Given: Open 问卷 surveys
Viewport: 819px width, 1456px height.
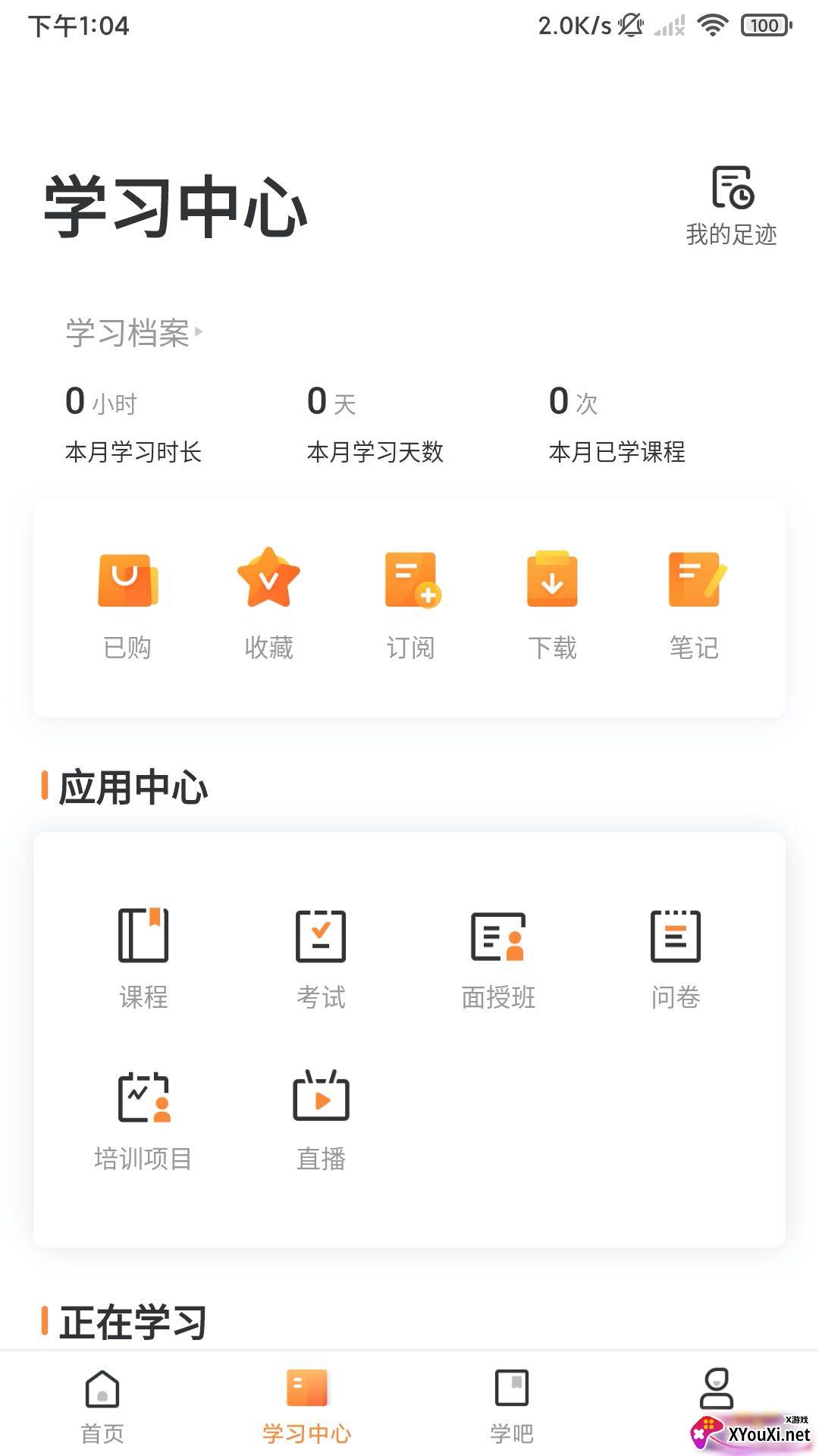Looking at the screenshot, I should pos(676,959).
